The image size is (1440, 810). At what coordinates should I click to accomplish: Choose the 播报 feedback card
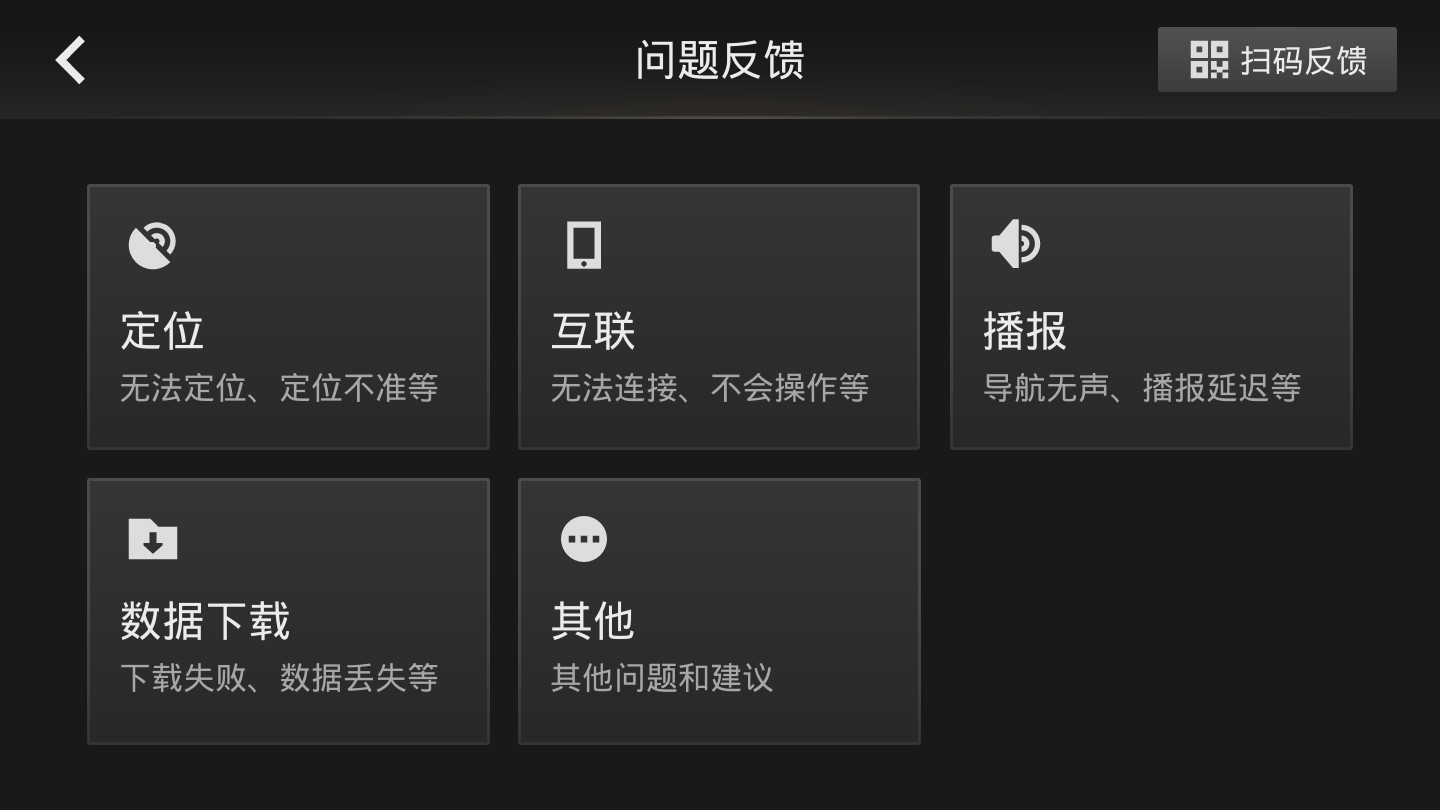[1150, 317]
